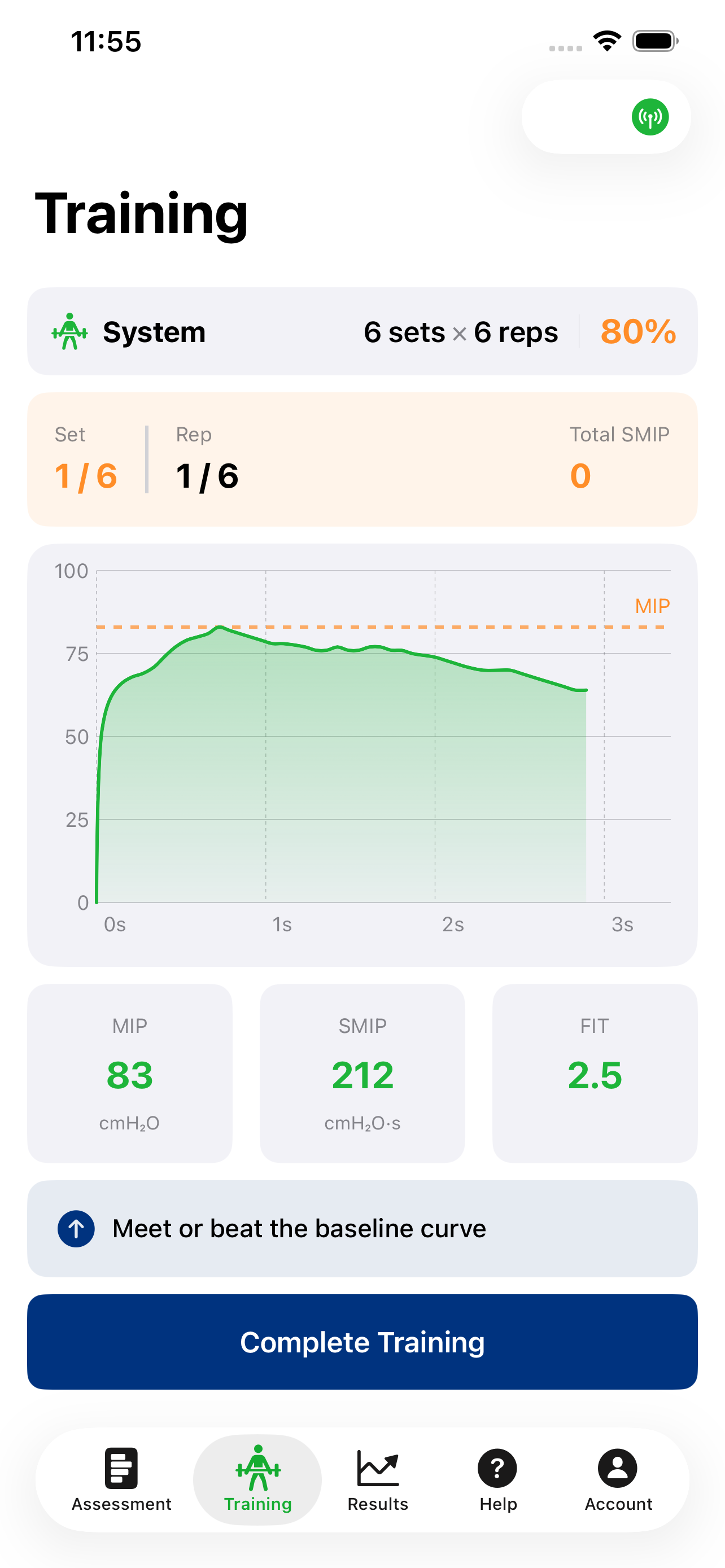Tap the green System exercise icon
725x1568 pixels.
pos(70,332)
